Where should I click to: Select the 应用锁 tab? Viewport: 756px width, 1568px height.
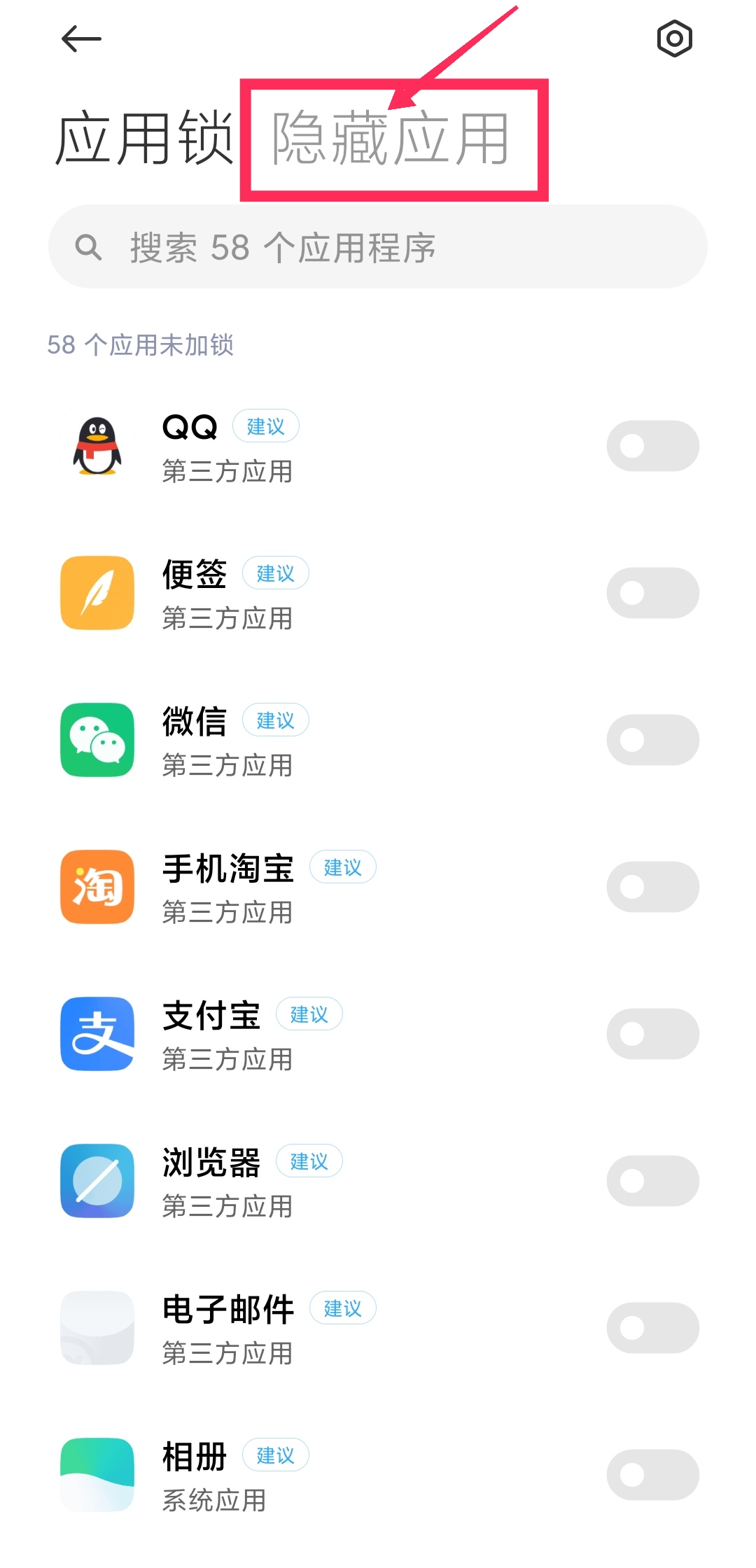[144, 138]
